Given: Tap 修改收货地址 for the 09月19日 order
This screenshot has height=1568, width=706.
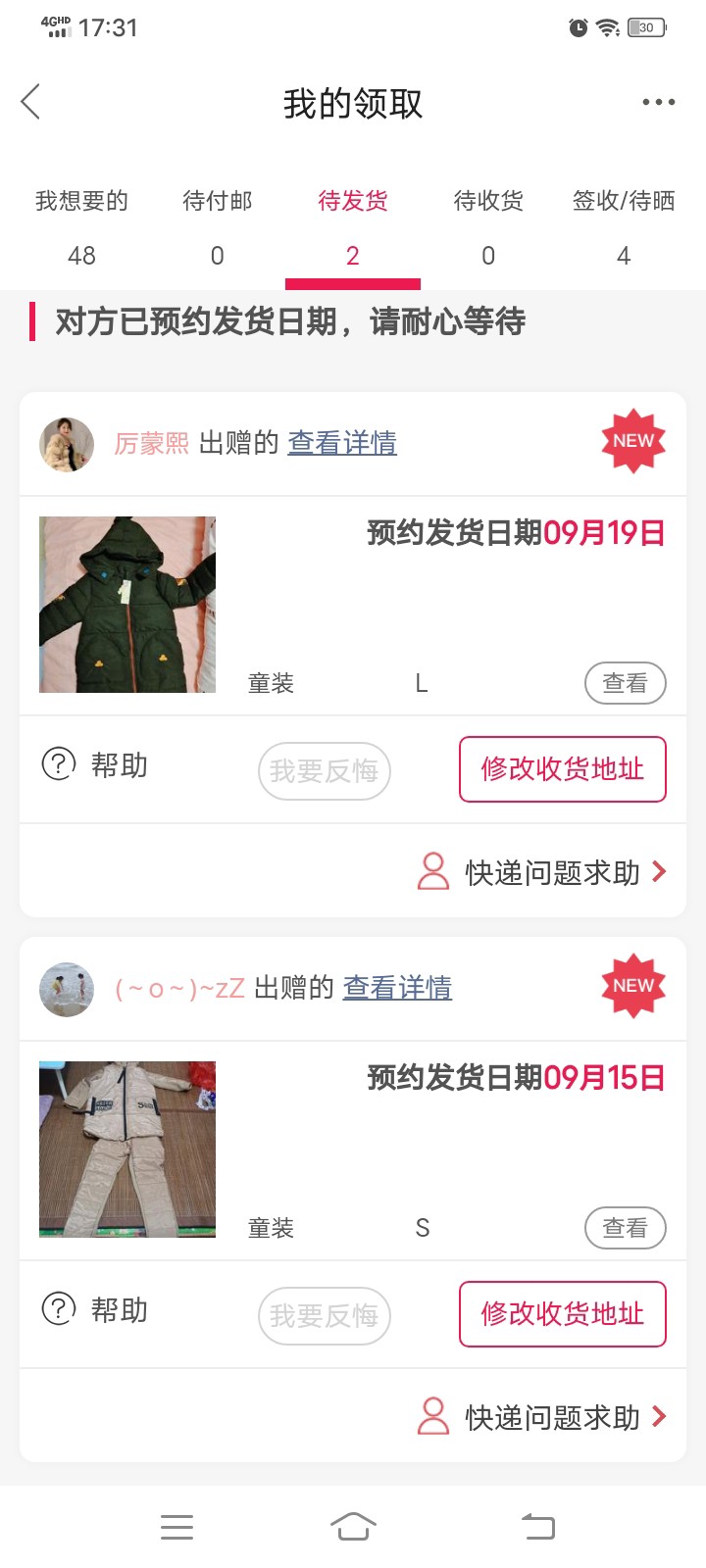Looking at the screenshot, I should point(562,769).
